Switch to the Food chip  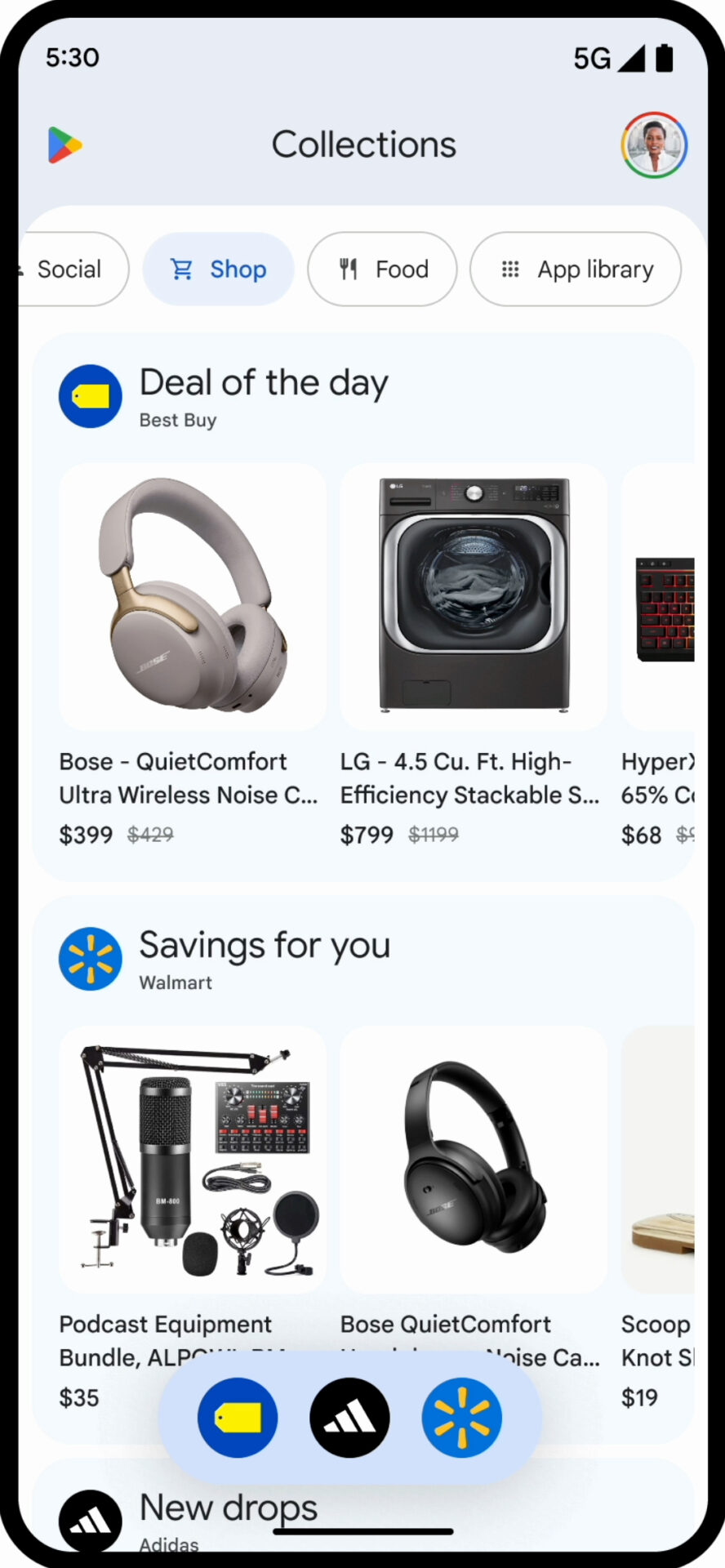pos(382,269)
